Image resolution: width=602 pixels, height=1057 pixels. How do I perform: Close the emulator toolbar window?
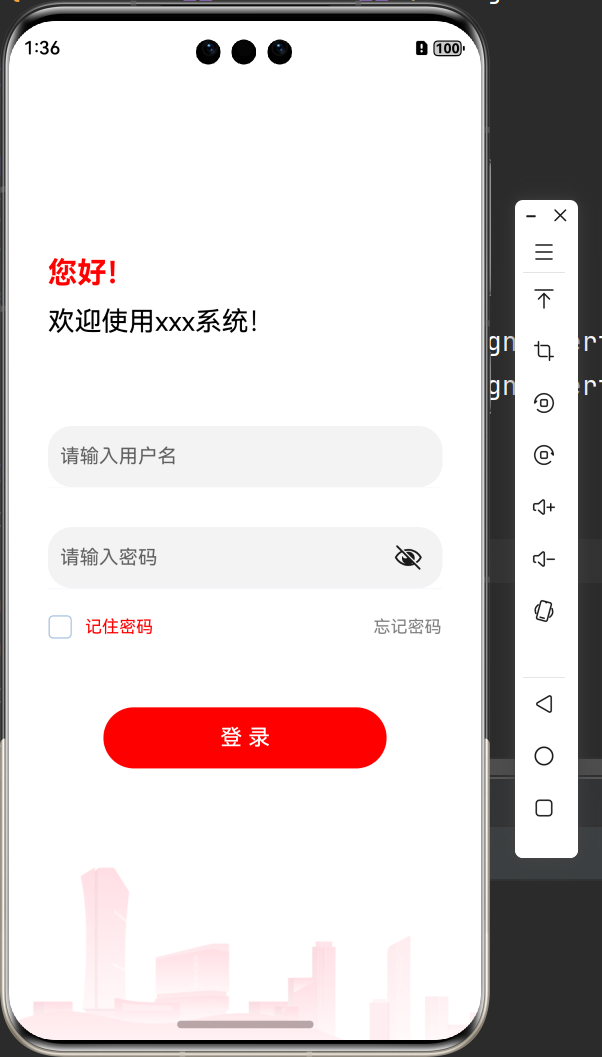click(x=560, y=215)
